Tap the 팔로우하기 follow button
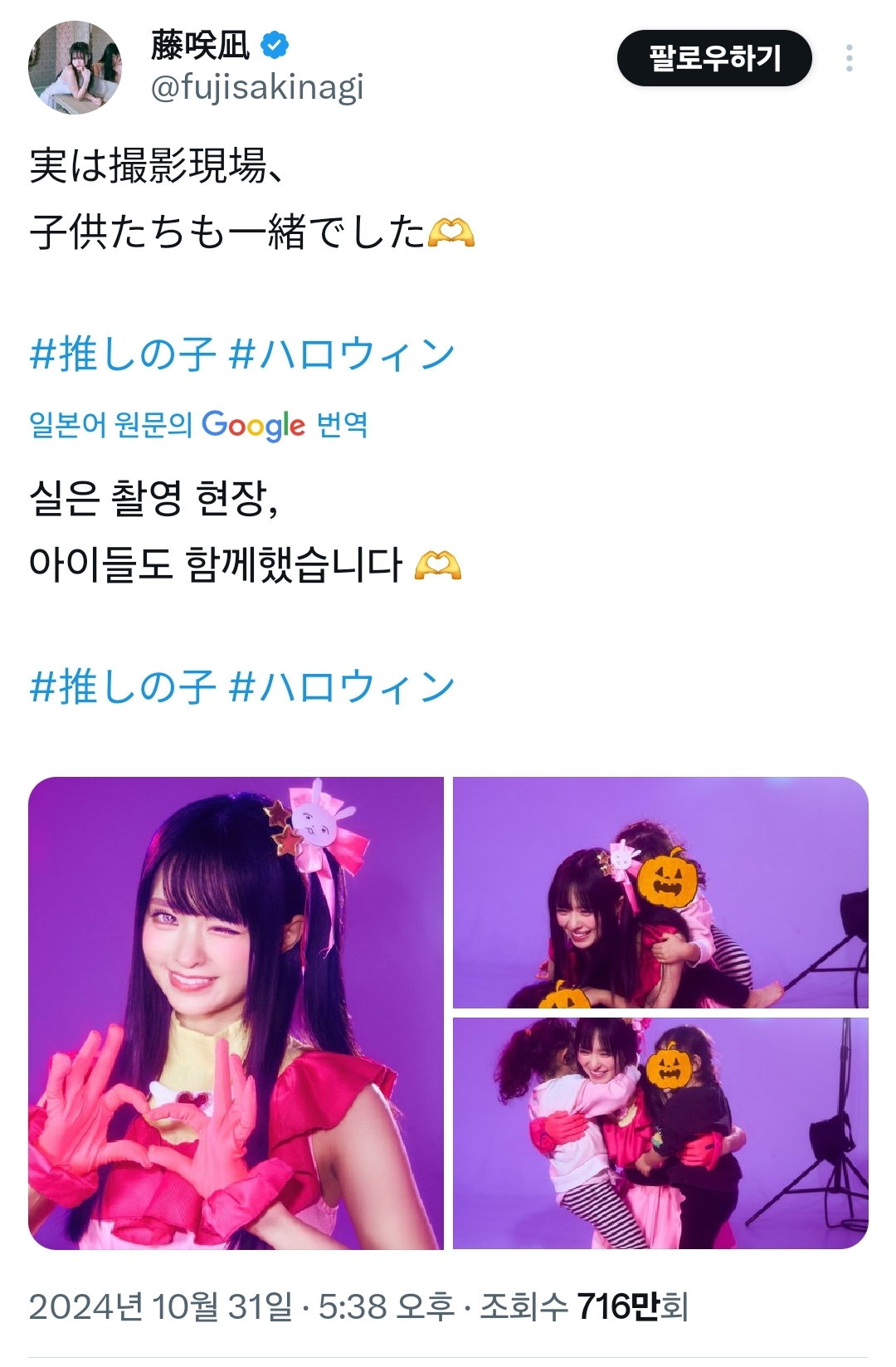The height and width of the screenshot is (1367, 896). pyautogui.click(x=713, y=58)
